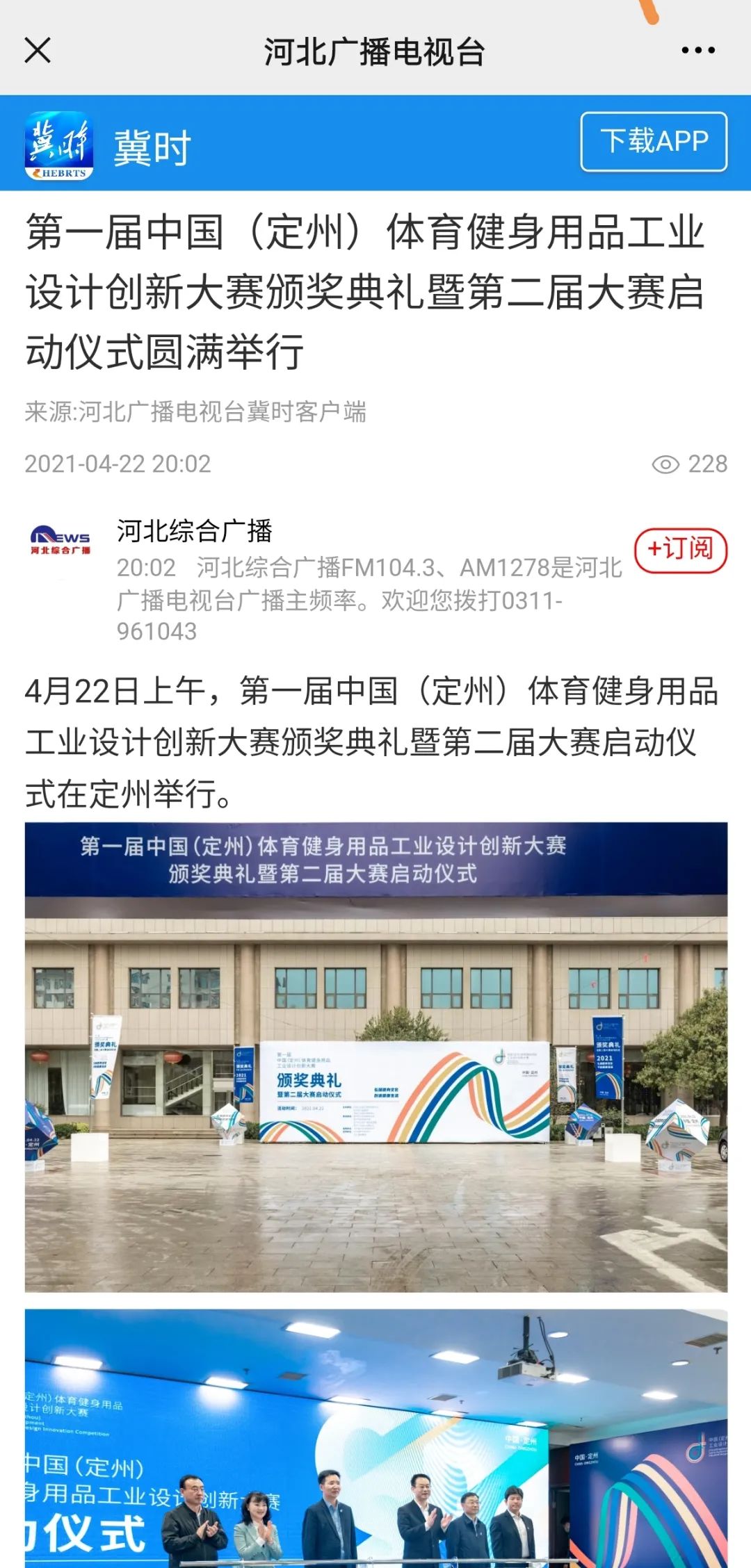Tap the 下载APP button
751x1568 pixels.
[654, 142]
